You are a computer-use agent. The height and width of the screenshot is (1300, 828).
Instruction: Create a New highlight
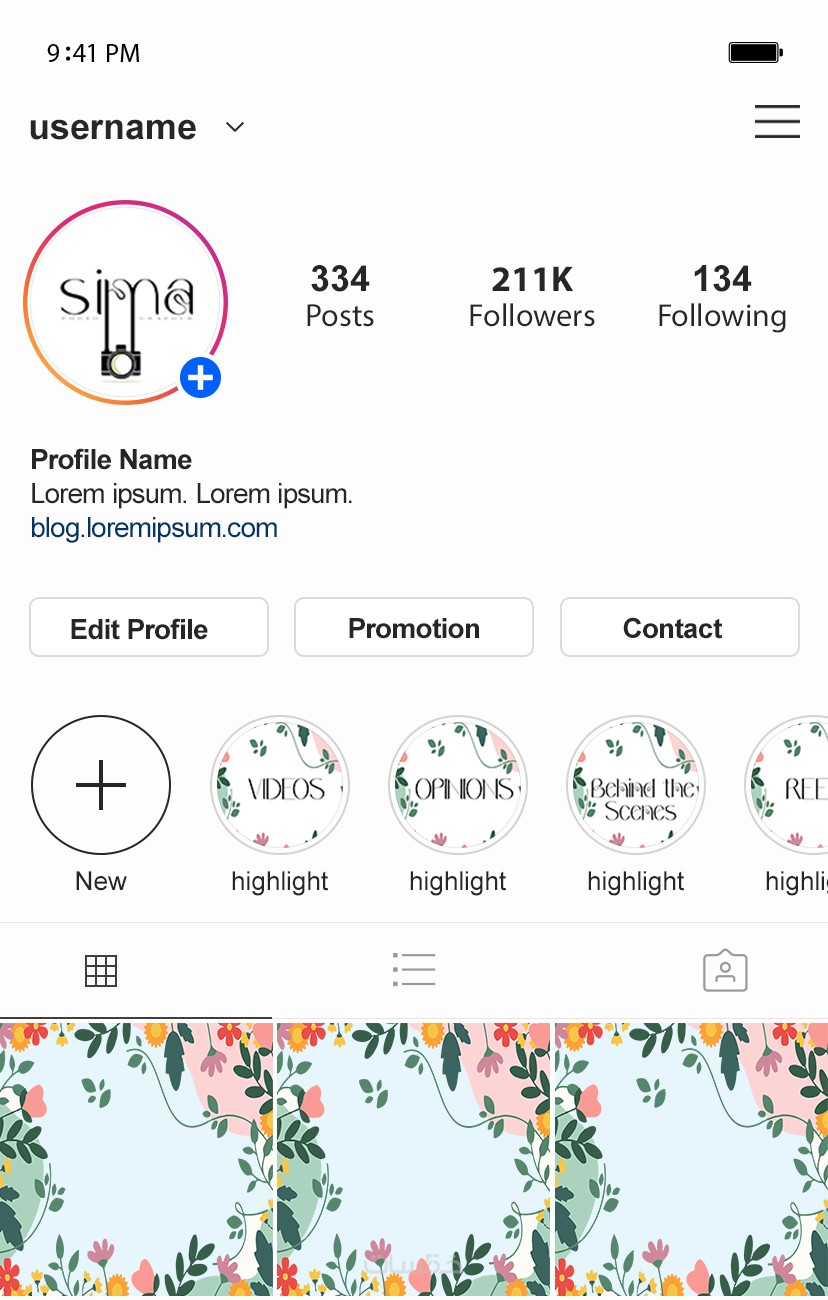tap(101, 785)
